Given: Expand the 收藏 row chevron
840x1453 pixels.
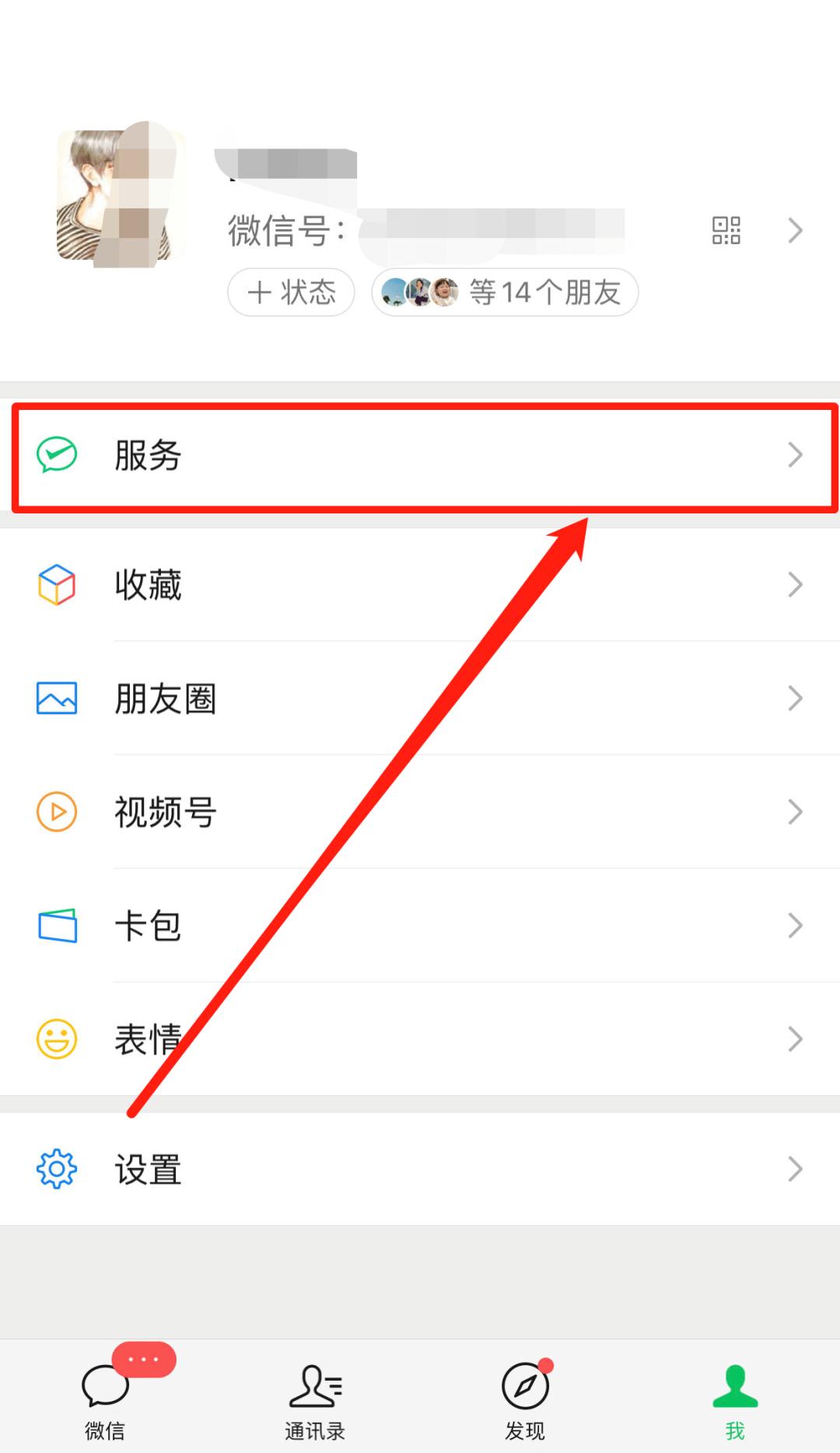Looking at the screenshot, I should tap(795, 585).
